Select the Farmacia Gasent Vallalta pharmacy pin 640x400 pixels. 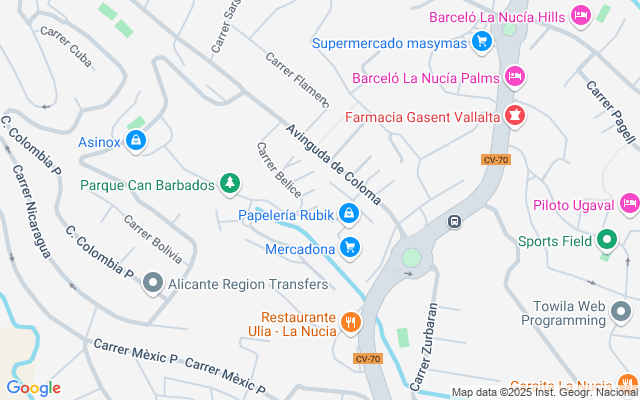point(515,116)
